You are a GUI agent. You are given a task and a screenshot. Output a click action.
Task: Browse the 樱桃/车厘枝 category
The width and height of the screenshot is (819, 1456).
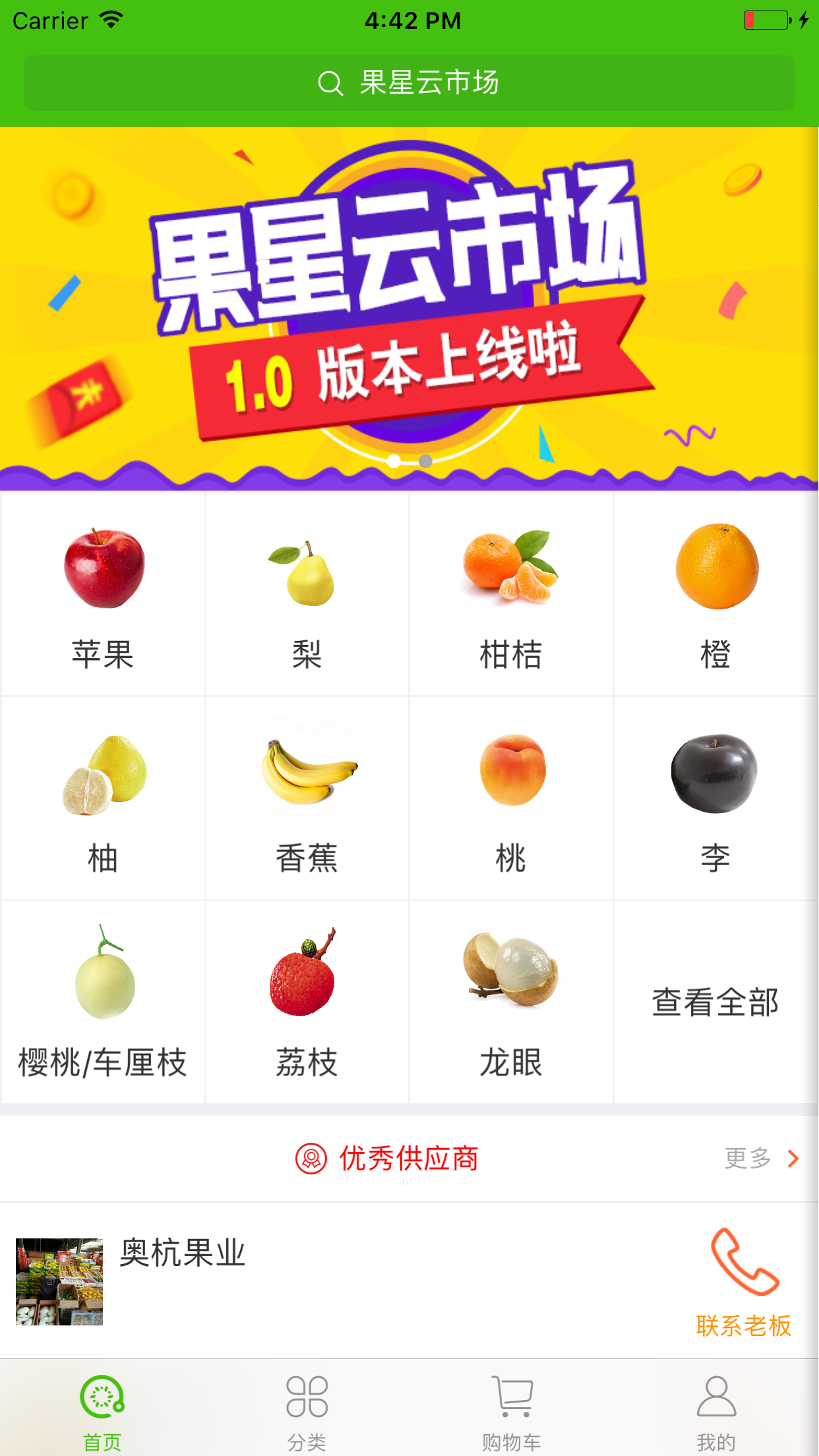click(x=104, y=1002)
